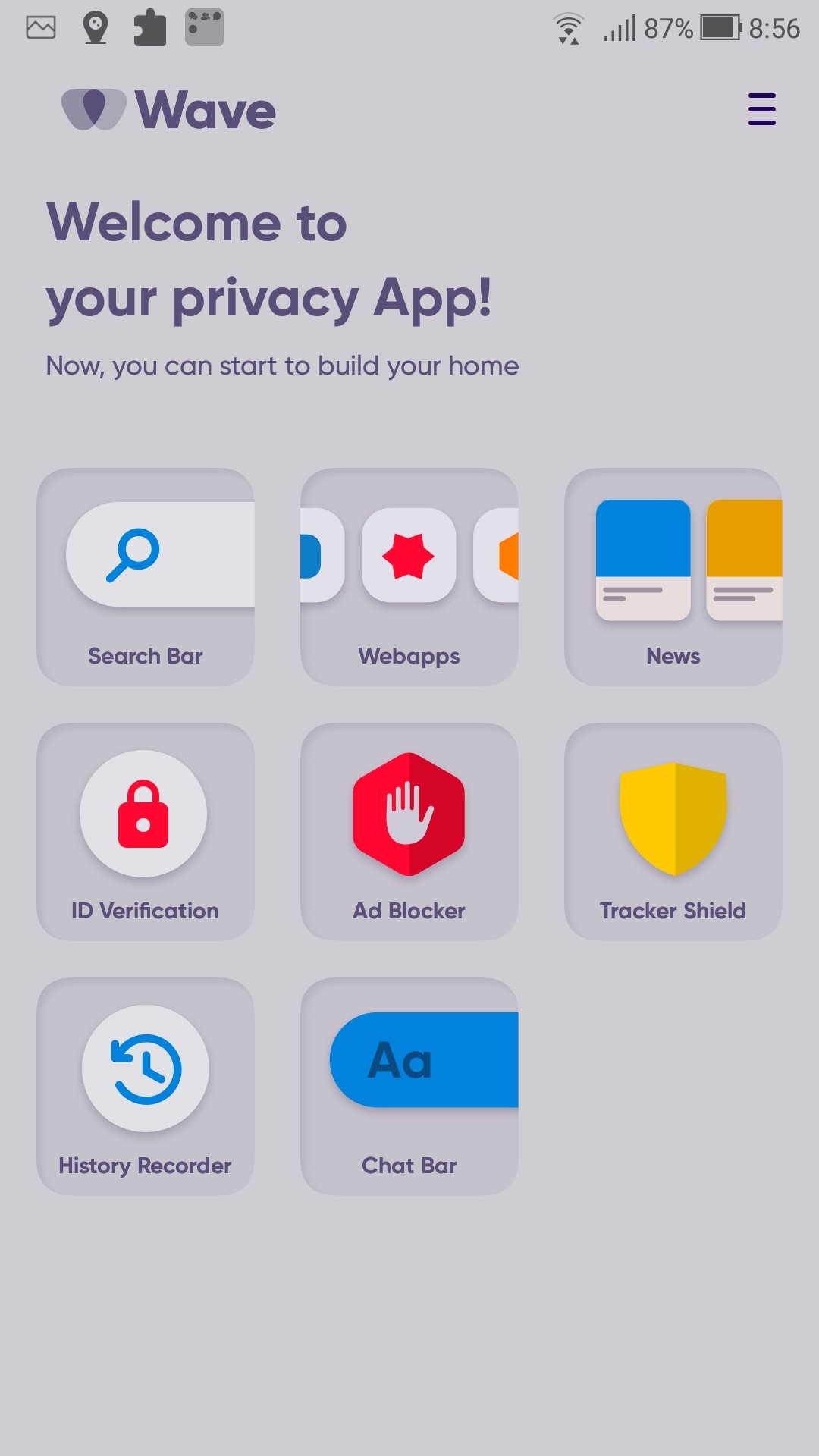Select the News widget

coord(673,576)
